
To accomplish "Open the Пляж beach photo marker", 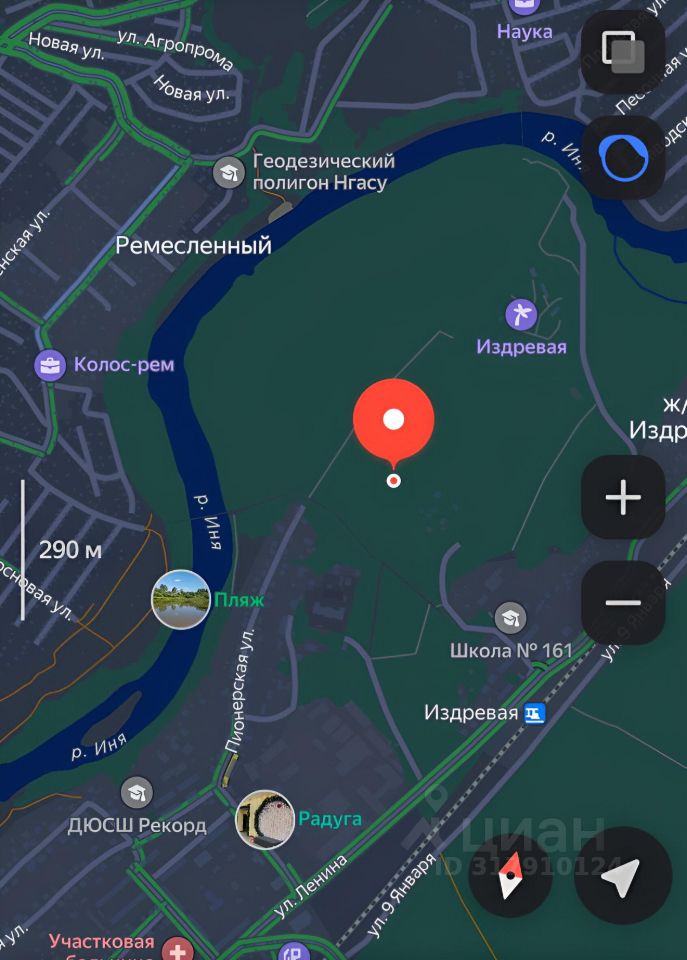I will click(181, 599).
